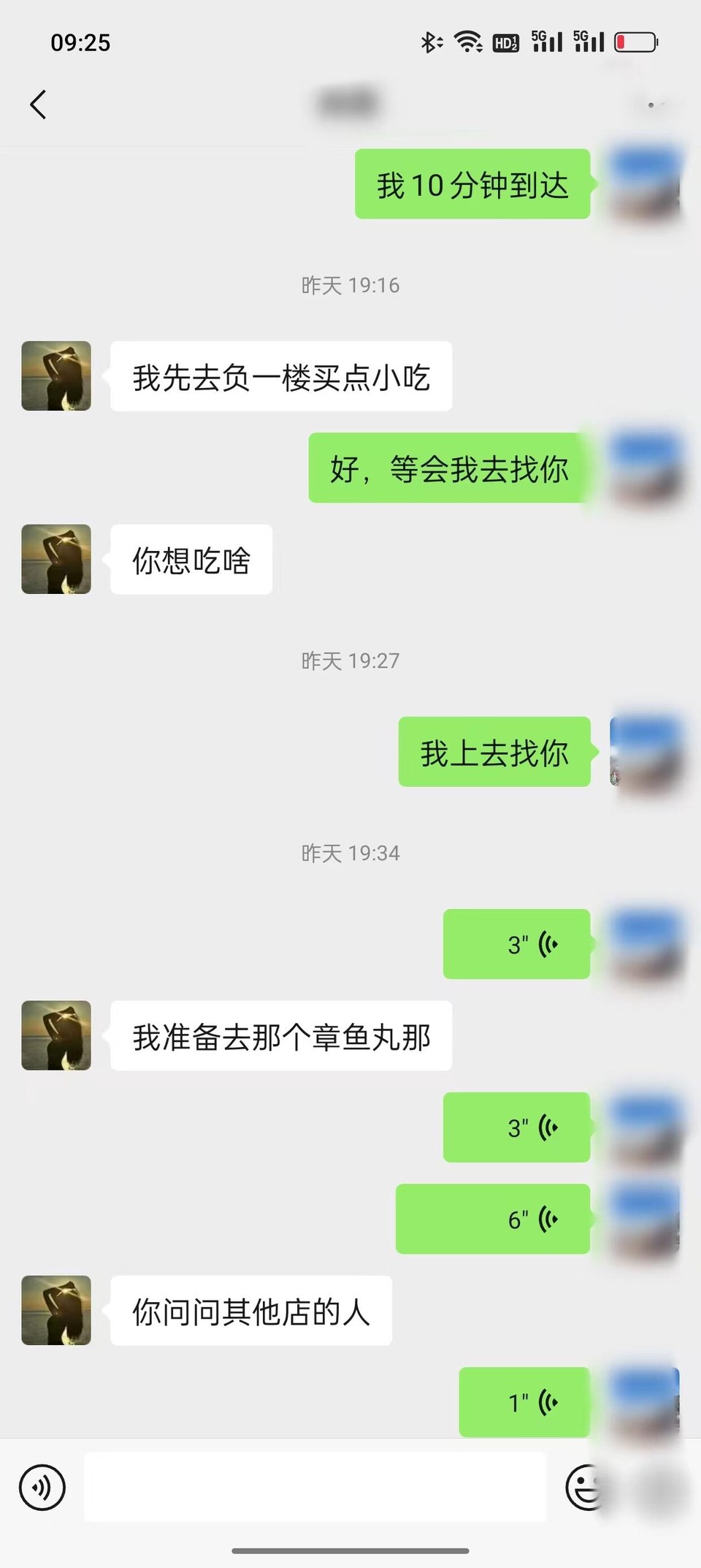The width and height of the screenshot is (701, 1568).
Task: Switch to voice input mode
Action: coord(42,1487)
